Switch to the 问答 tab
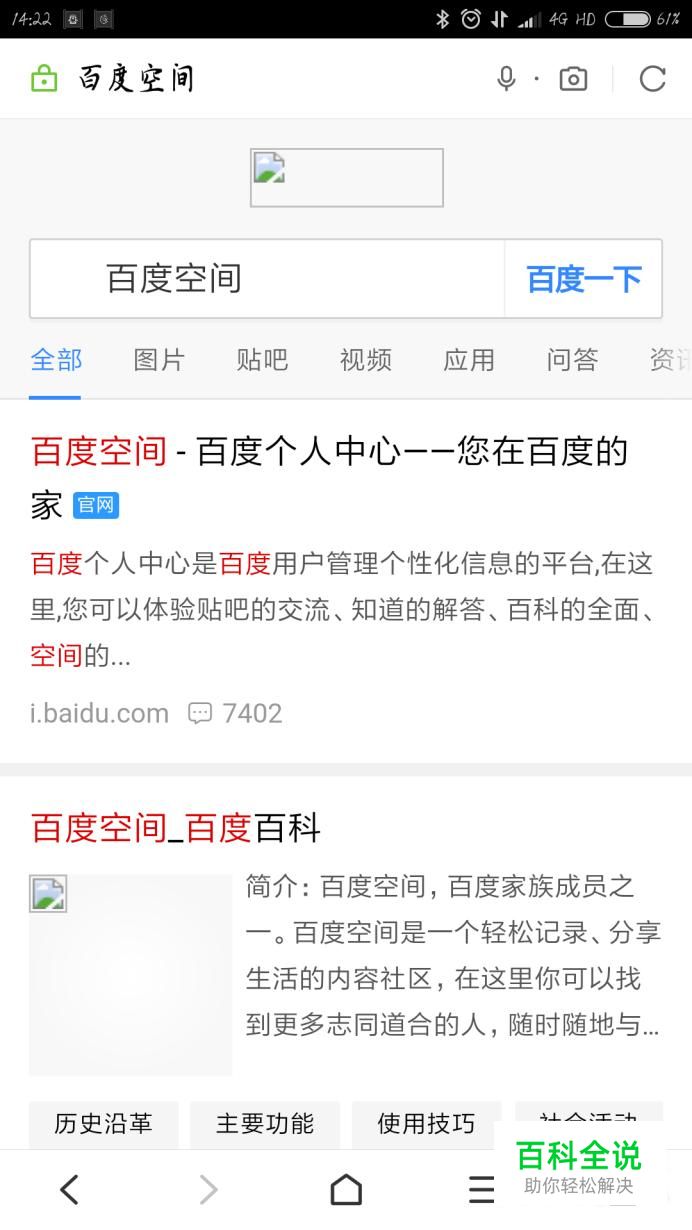This screenshot has height=1230, width=692. [x=572, y=360]
